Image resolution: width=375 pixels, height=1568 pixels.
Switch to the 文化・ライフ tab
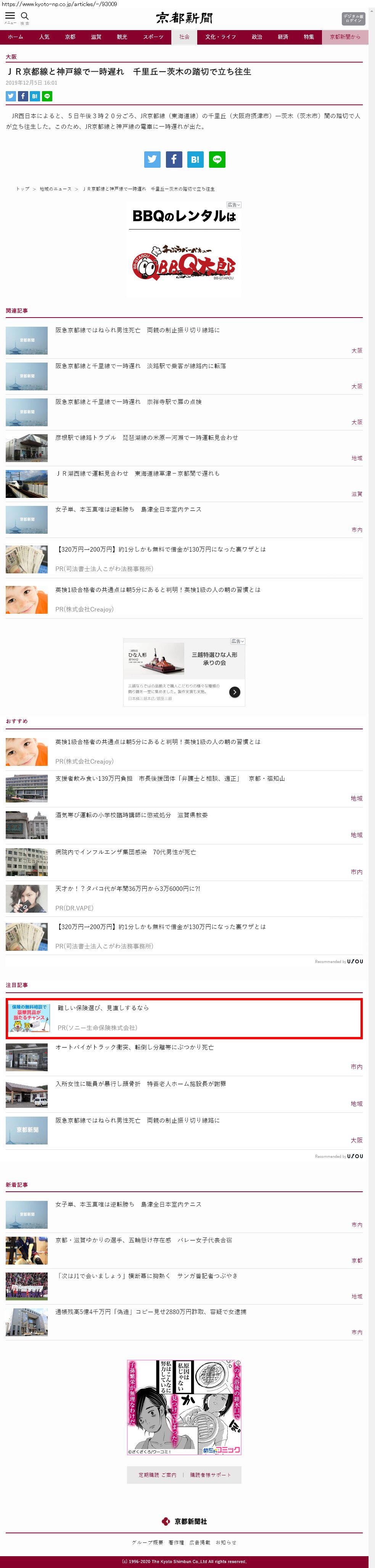[220, 37]
